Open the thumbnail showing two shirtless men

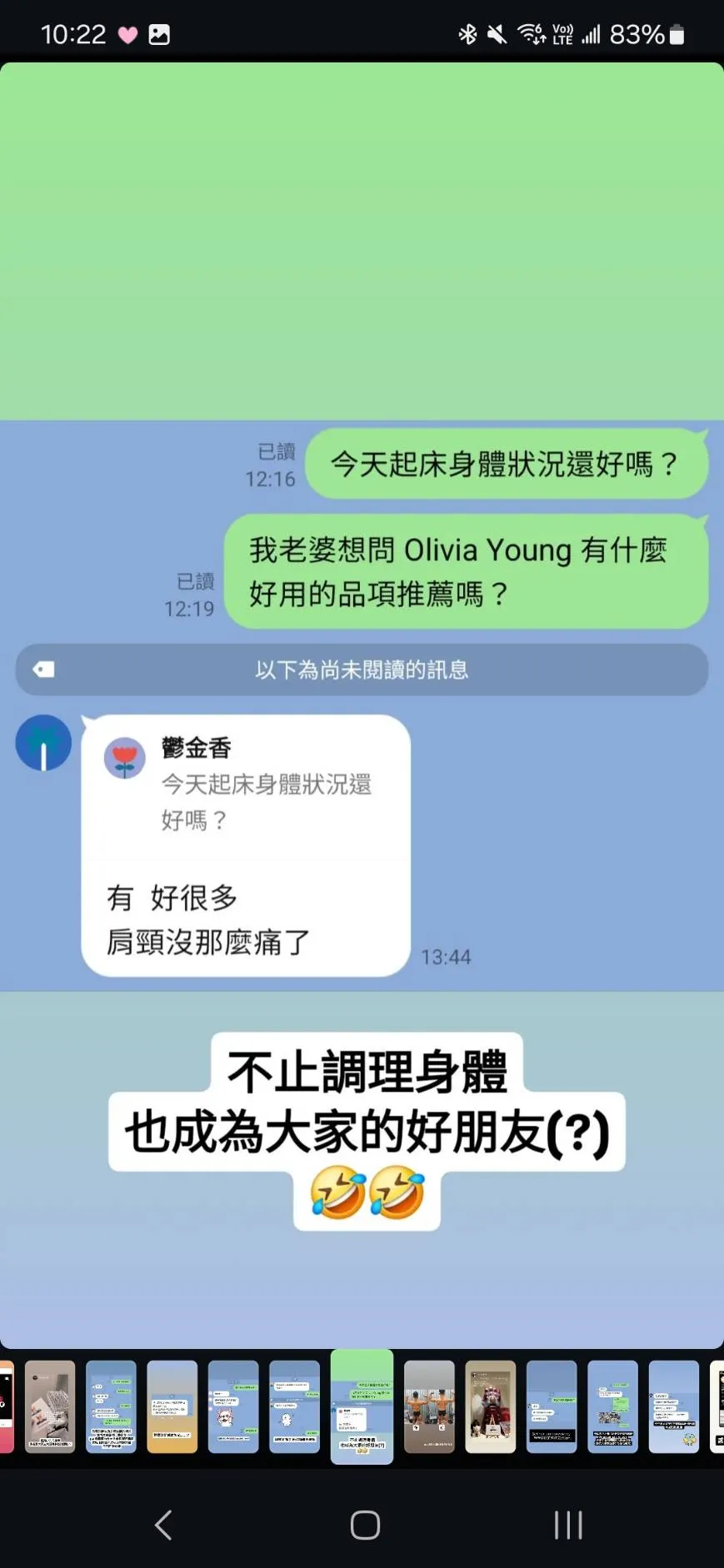[x=429, y=1406]
